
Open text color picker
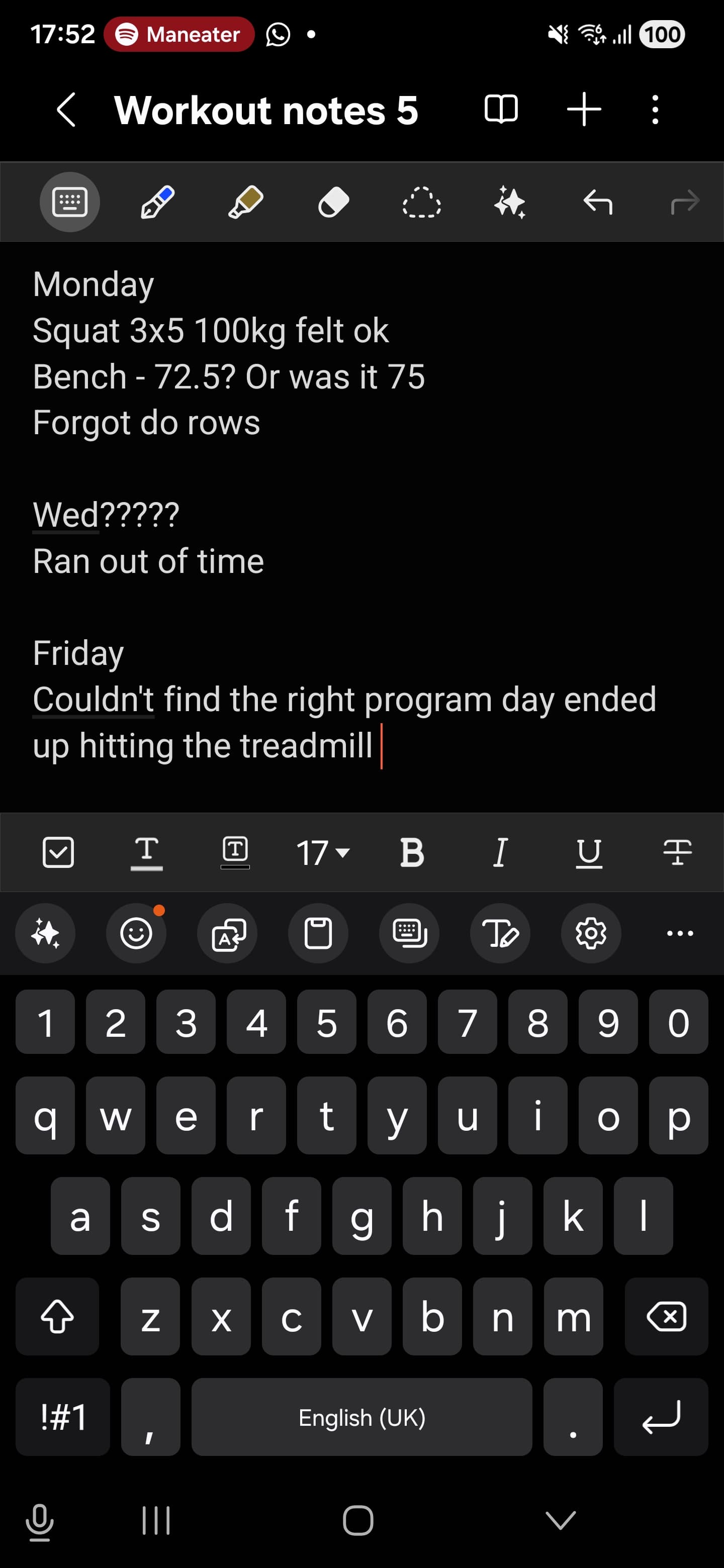click(x=147, y=852)
